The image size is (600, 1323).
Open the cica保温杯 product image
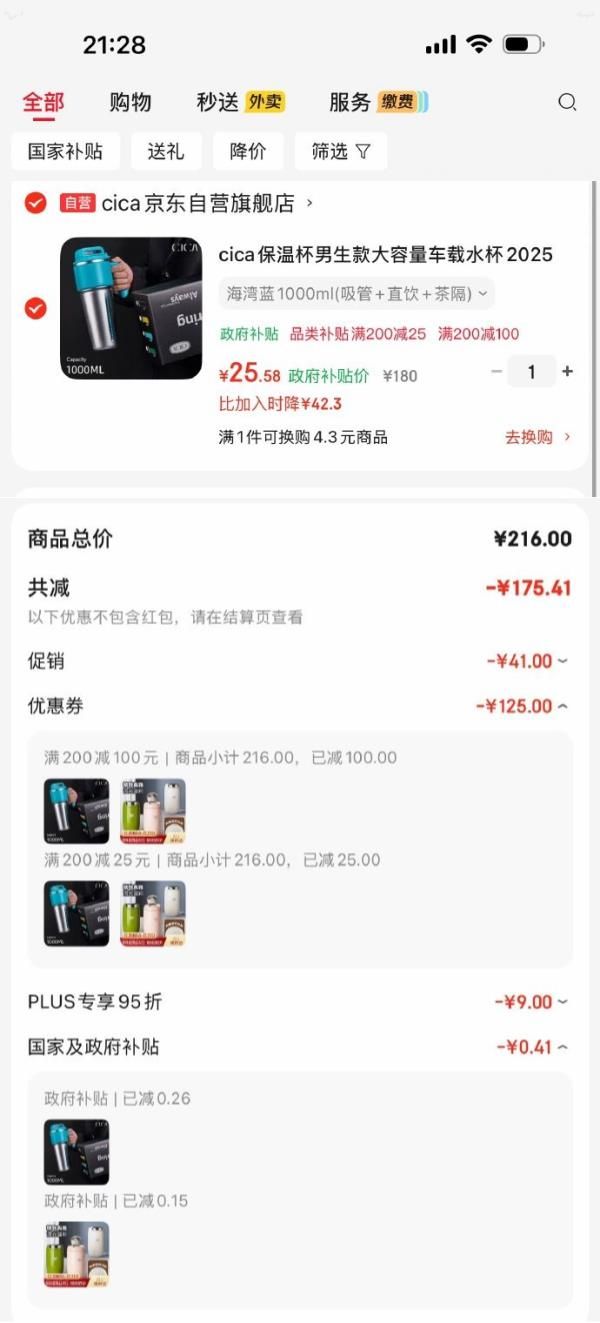[131, 308]
